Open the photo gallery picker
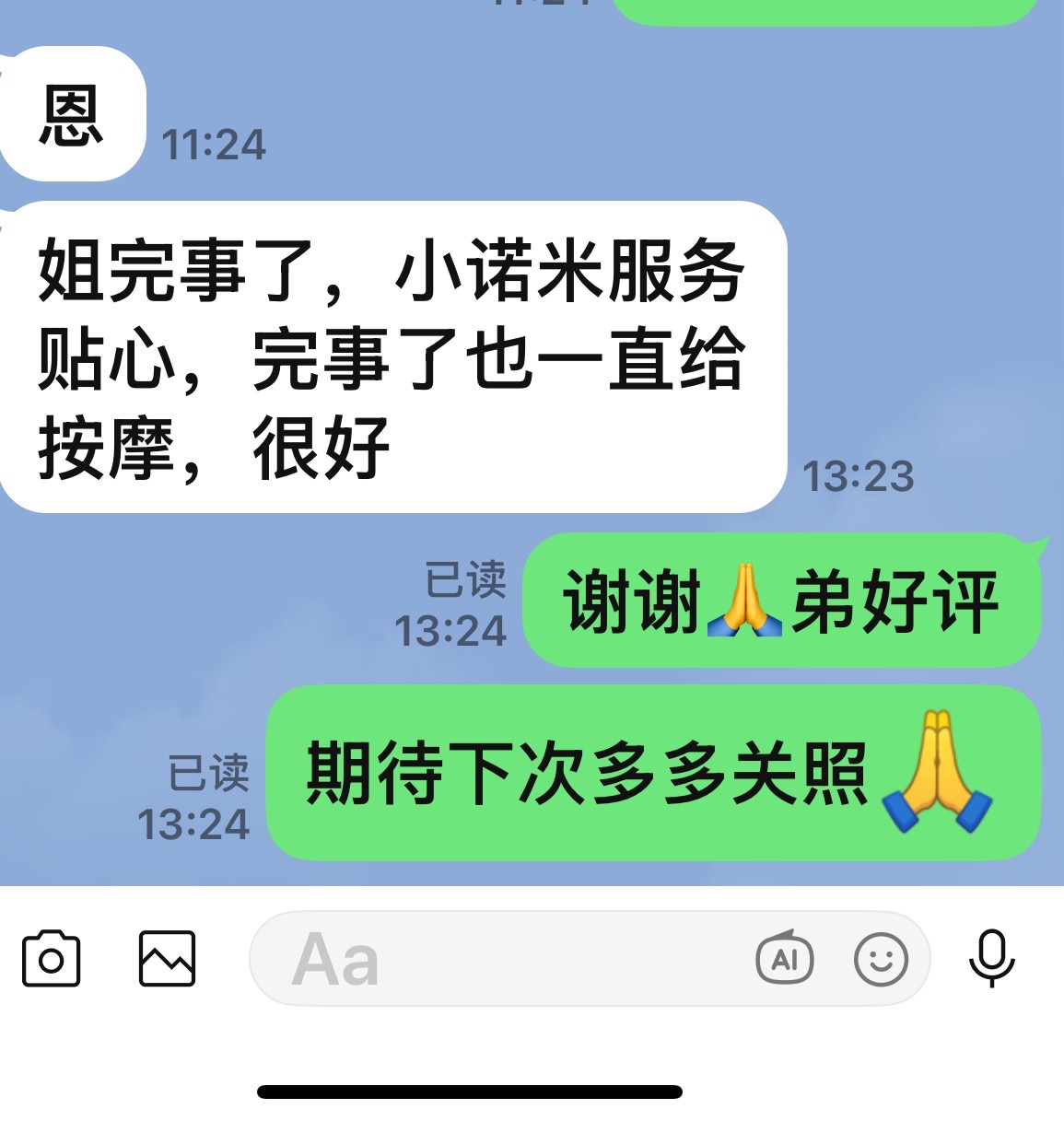 167,959
